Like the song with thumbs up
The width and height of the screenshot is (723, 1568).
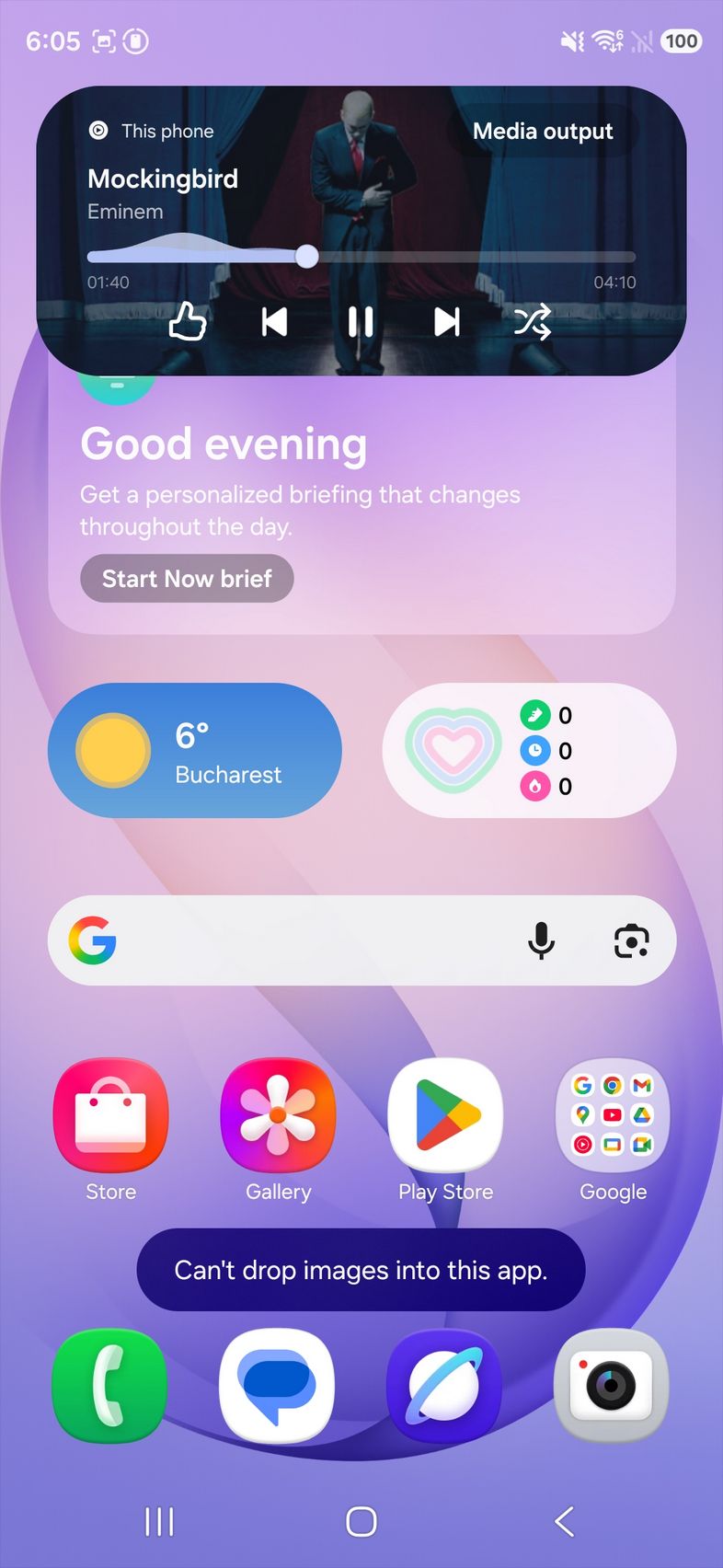188,322
